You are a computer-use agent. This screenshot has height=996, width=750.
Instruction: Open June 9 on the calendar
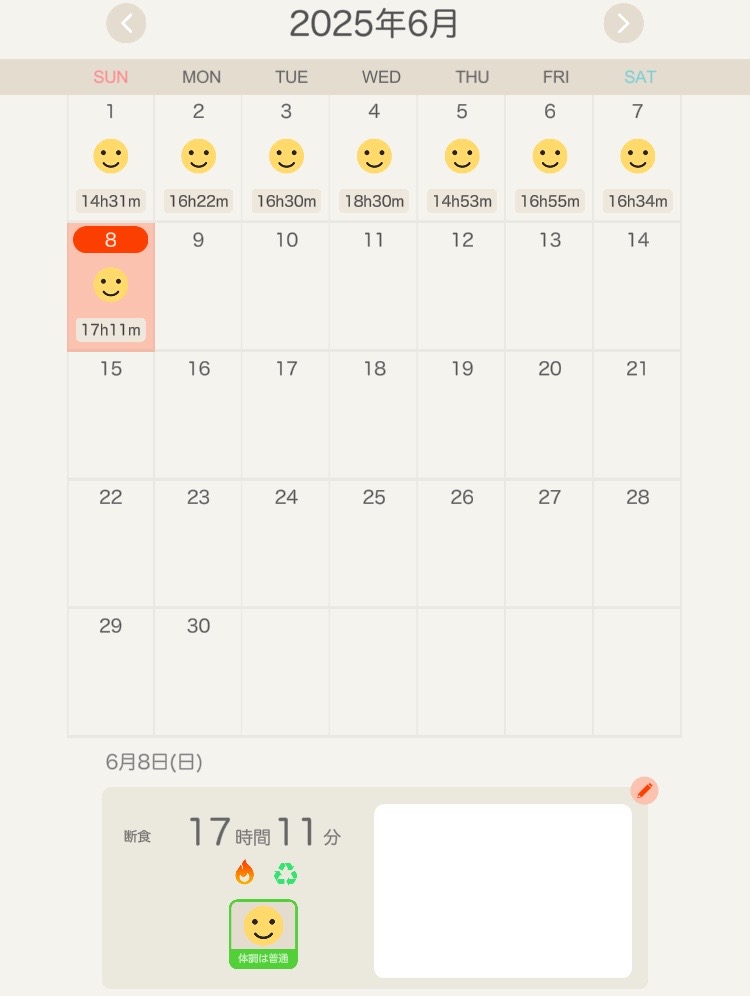click(x=198, y=287)
